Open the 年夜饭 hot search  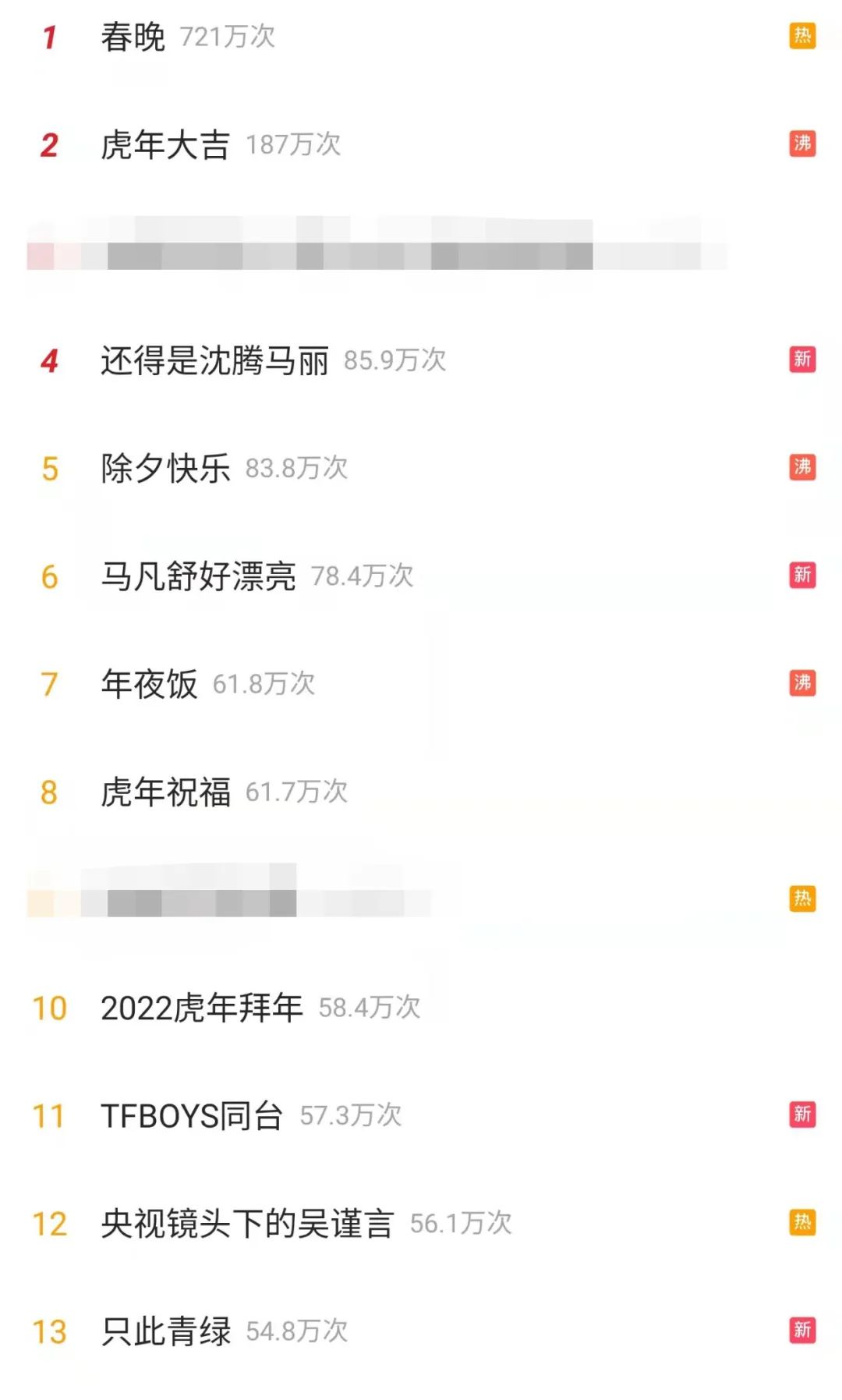pyautogui.click(x=149, y=684)
